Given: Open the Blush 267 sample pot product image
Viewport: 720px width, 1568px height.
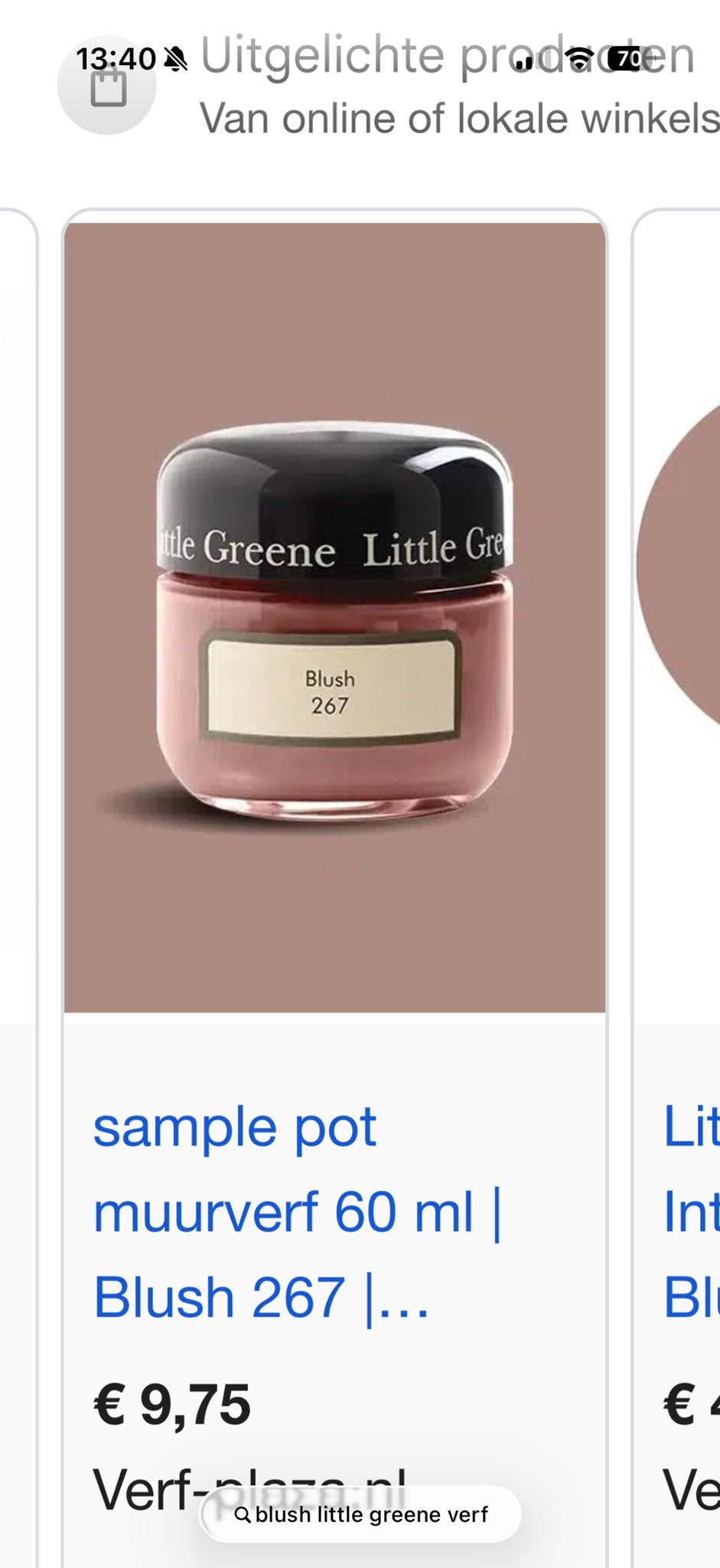Looking at the screenshot, I should pyautogui.click(x=334, y=617).
